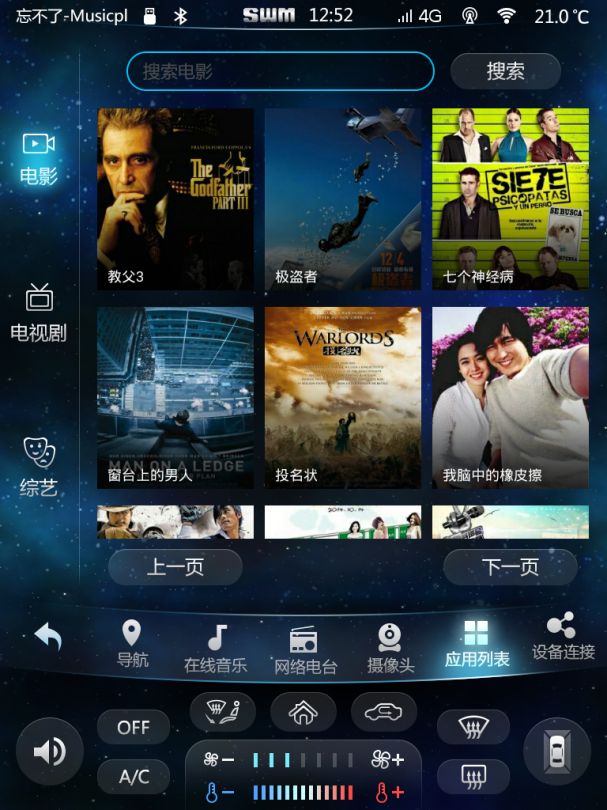
Task: Go to 上一页 previous page
Action: 175,567
